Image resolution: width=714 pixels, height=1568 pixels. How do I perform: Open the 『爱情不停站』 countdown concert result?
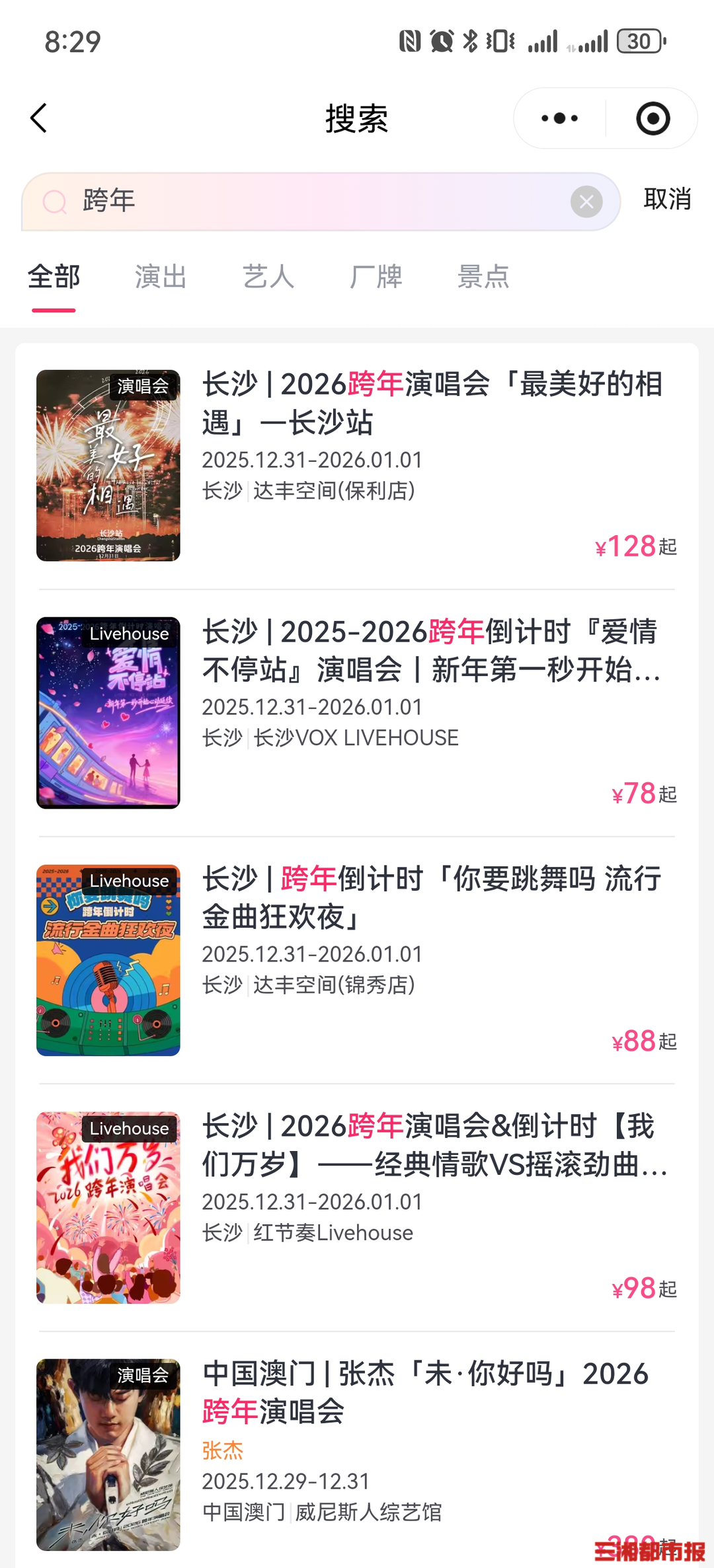[x=432, y=650]
